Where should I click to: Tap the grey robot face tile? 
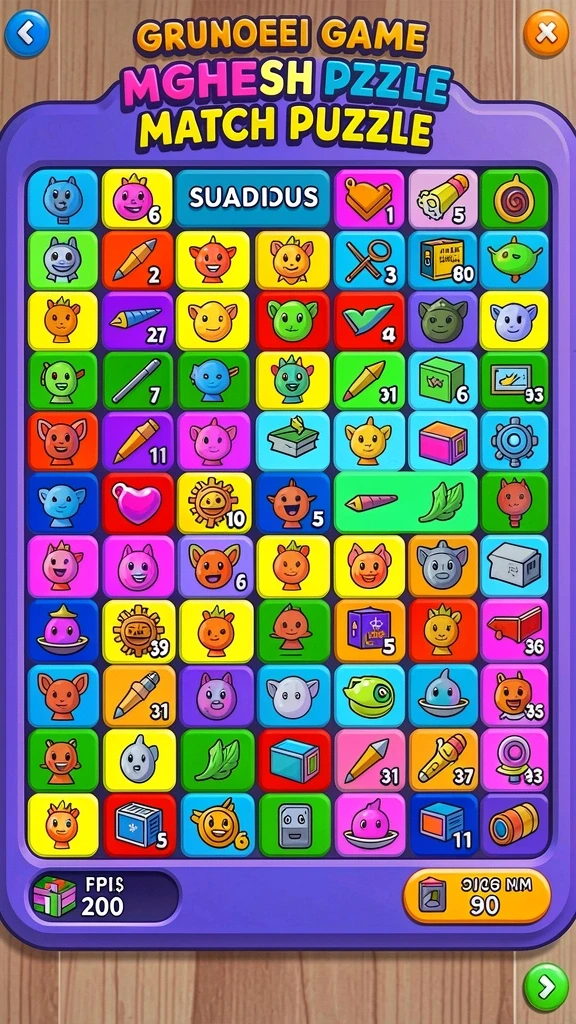[295, 824]
